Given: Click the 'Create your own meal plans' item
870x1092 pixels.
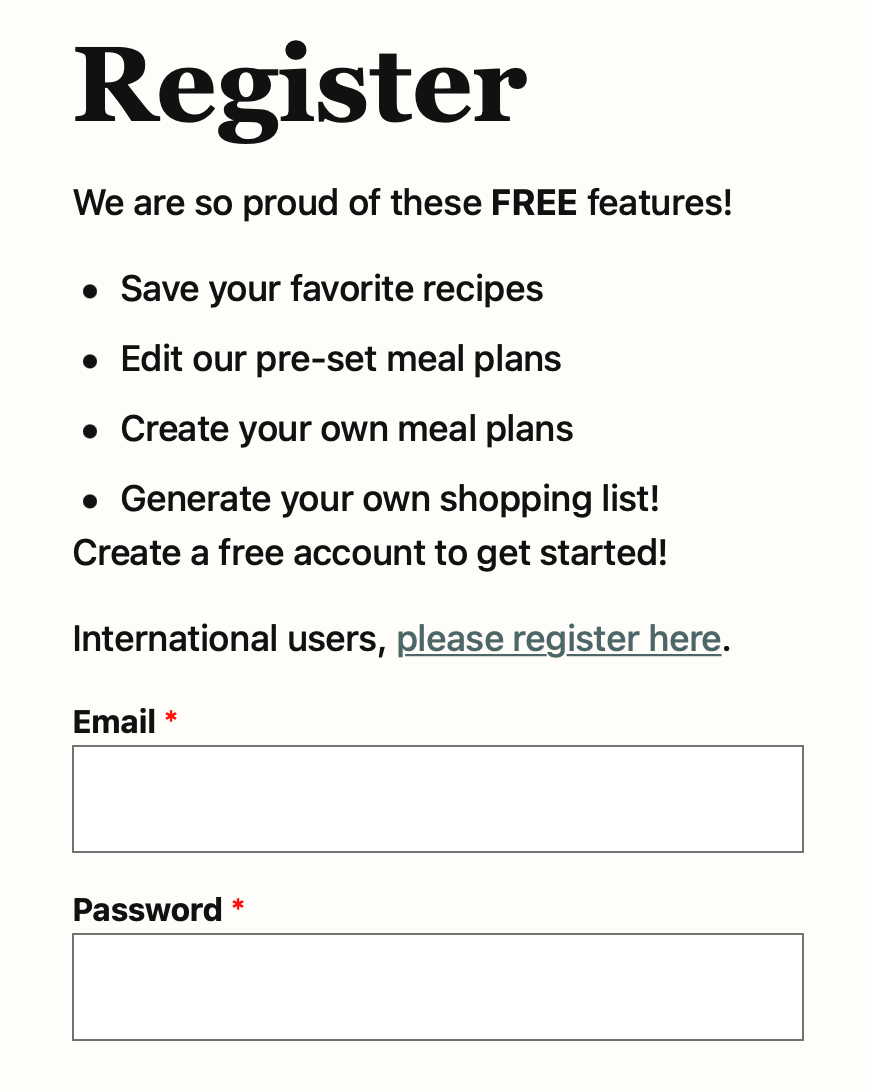Looking at the screenshot, I should point(346,429).
